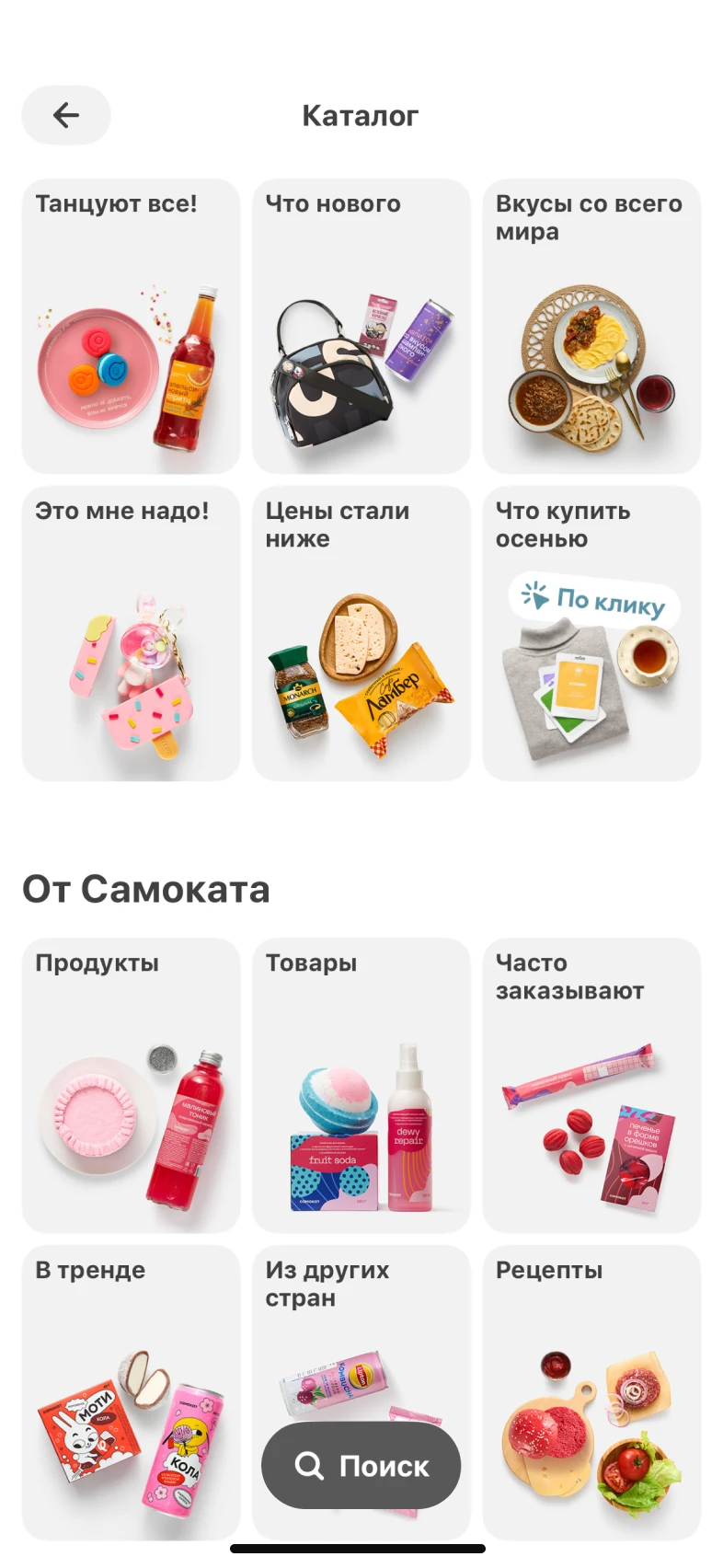Image resolution: width=723 pixels, height=1568 pixels.
Task: Select the Товары category
Action: pyautogui.click(x=361, y=1085)
